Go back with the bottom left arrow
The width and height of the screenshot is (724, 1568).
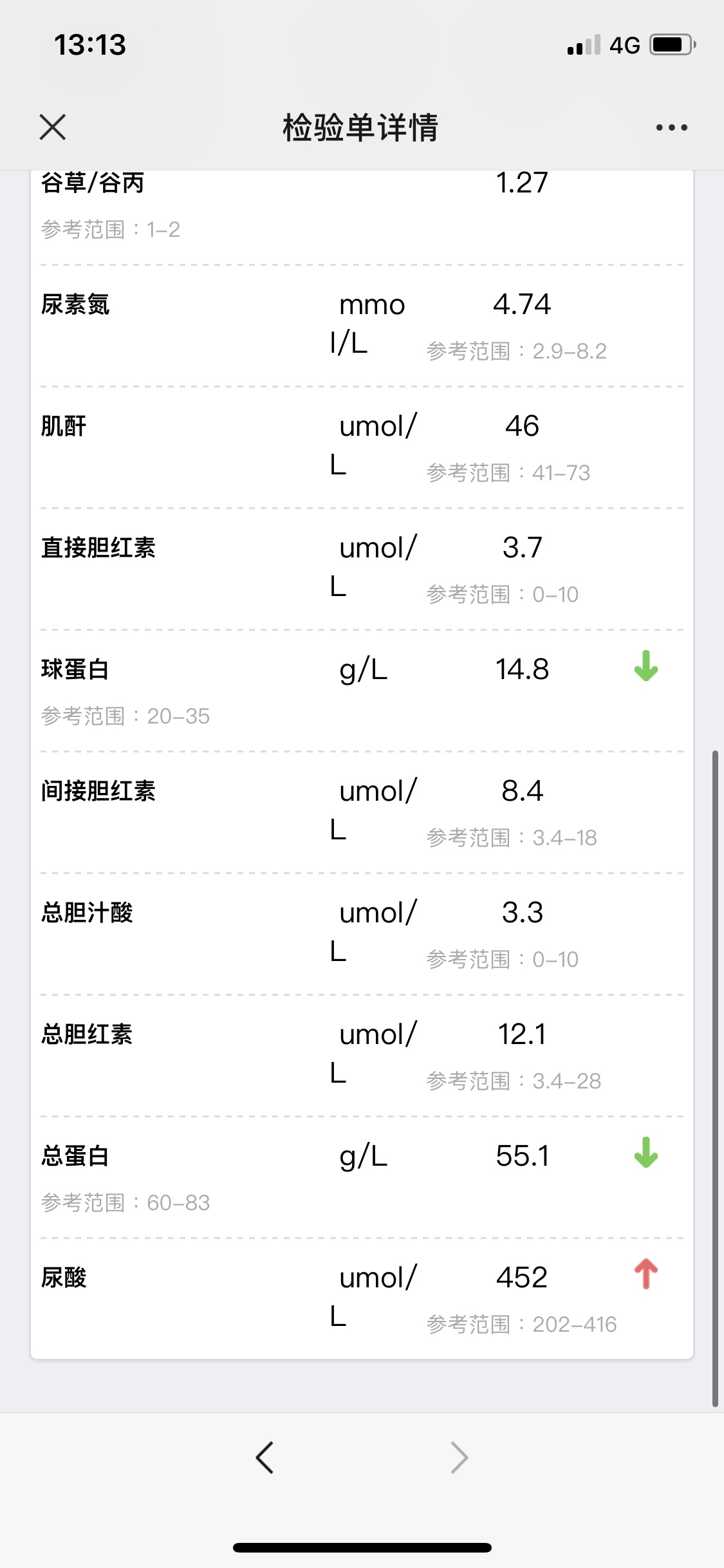click(x=265, y=1457)
